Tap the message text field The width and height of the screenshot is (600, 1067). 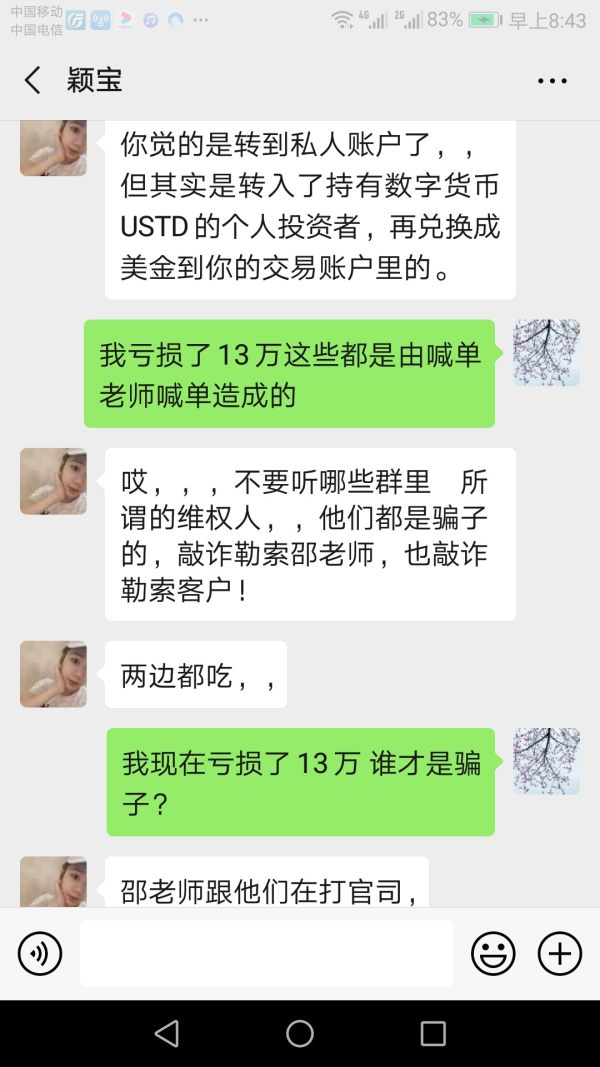(266, 953)
